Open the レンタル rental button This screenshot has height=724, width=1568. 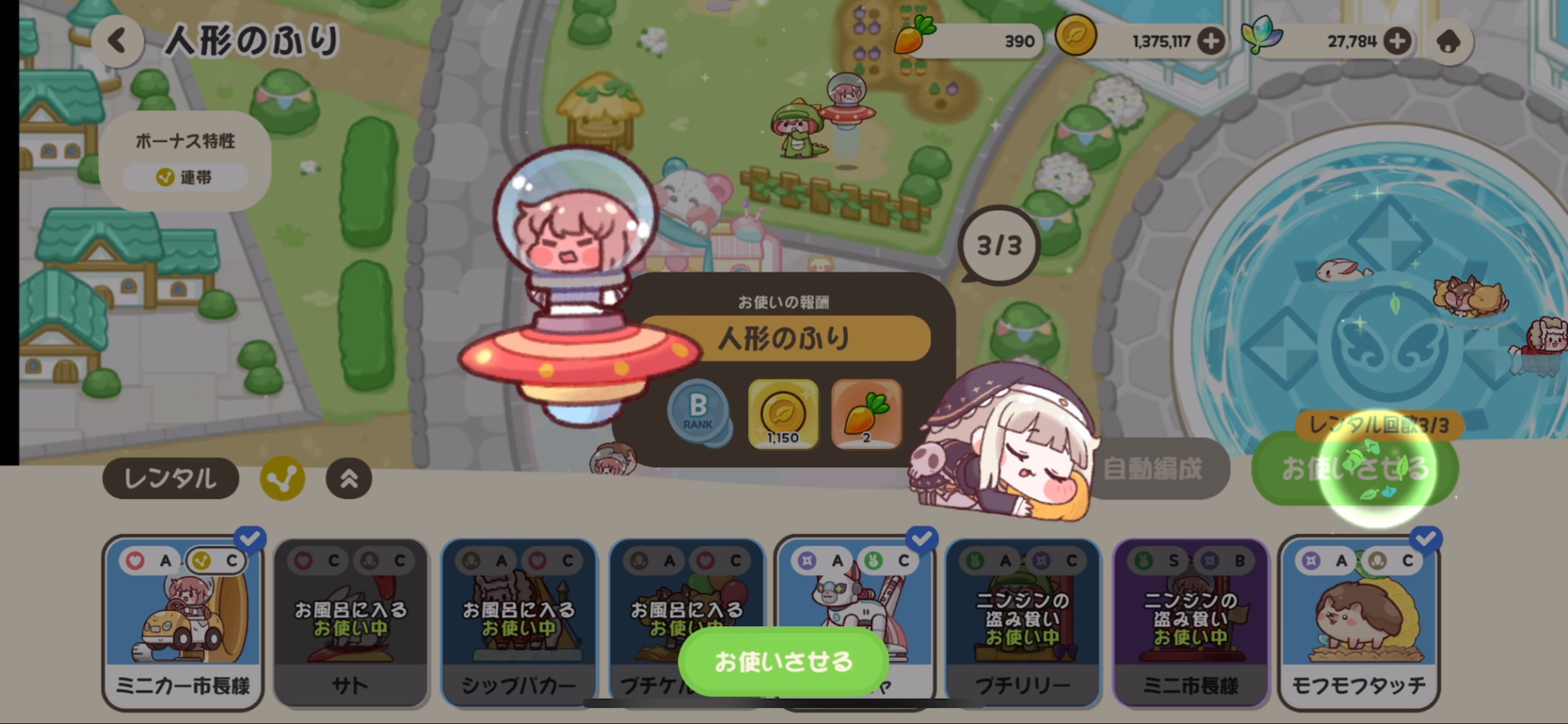pos(171,478)
